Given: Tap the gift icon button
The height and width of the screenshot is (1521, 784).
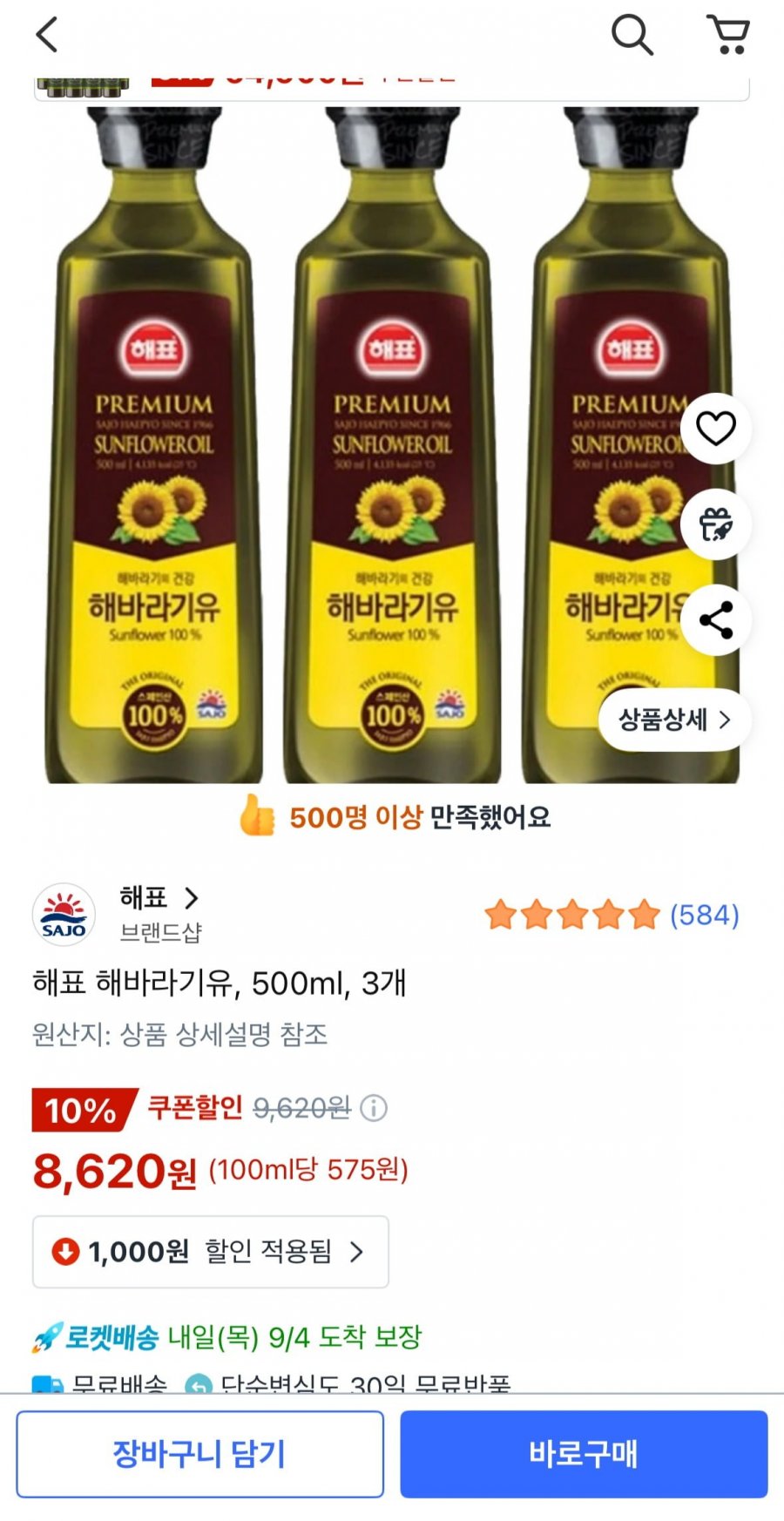Looking at the screenshot, I should tap(716, 524).
